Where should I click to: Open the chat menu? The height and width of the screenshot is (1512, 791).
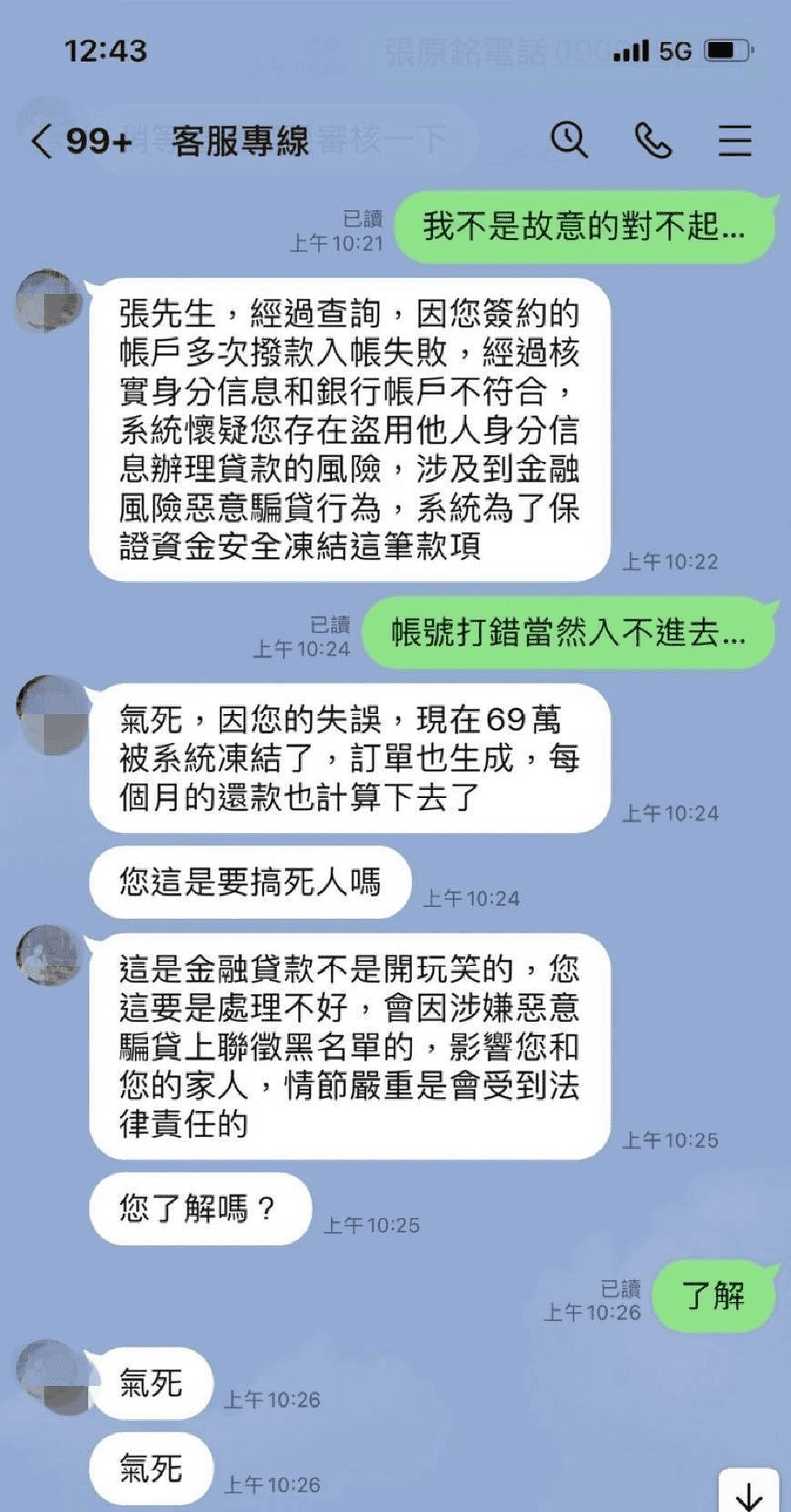coord(735,140)
